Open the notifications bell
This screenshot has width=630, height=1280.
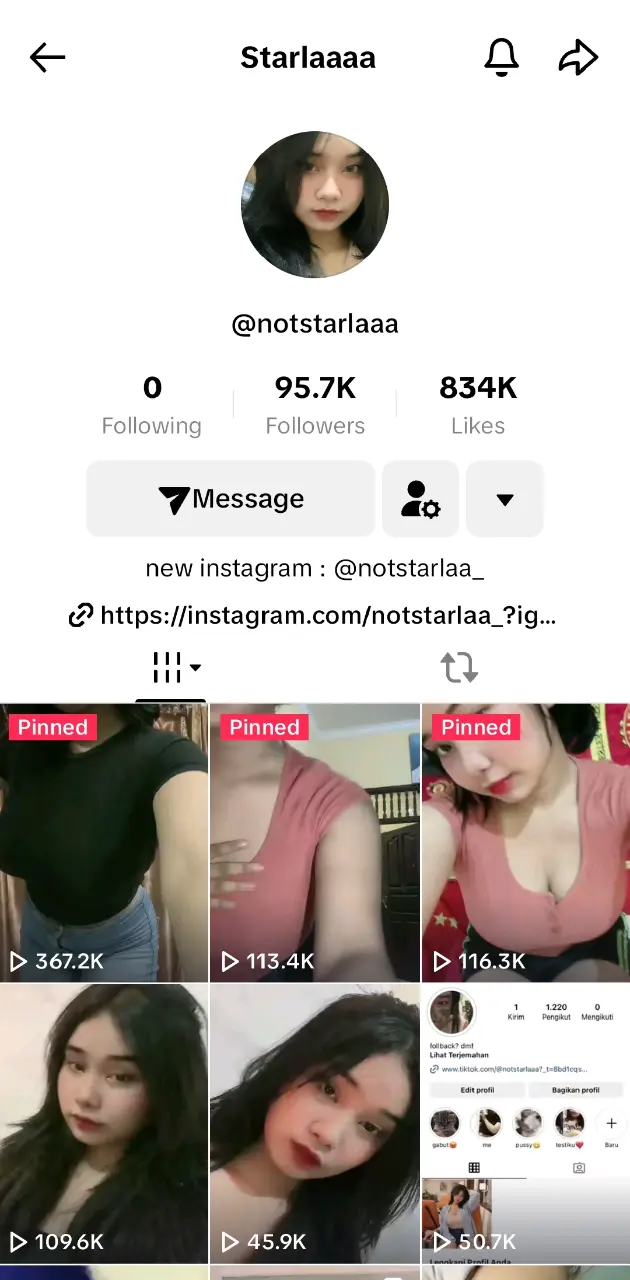(502, 58)
